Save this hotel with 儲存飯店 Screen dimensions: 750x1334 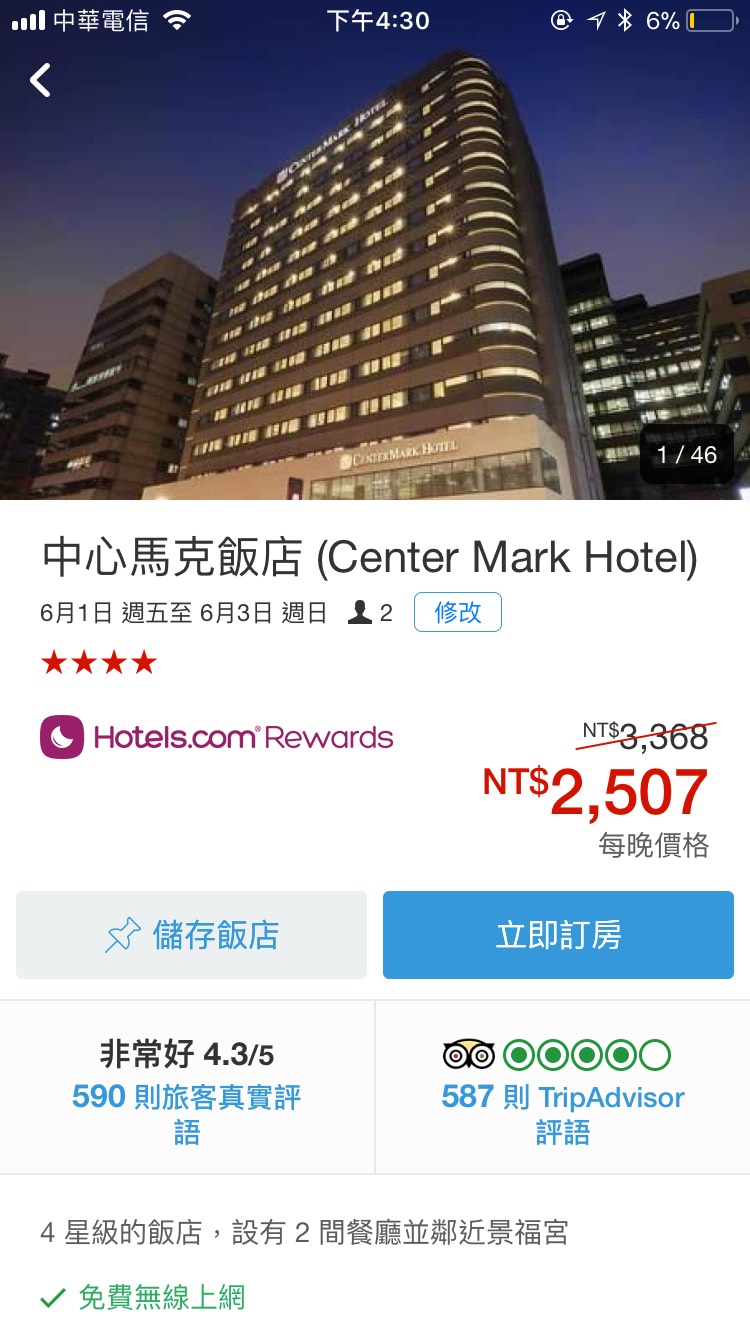click(x=191, y=935)
